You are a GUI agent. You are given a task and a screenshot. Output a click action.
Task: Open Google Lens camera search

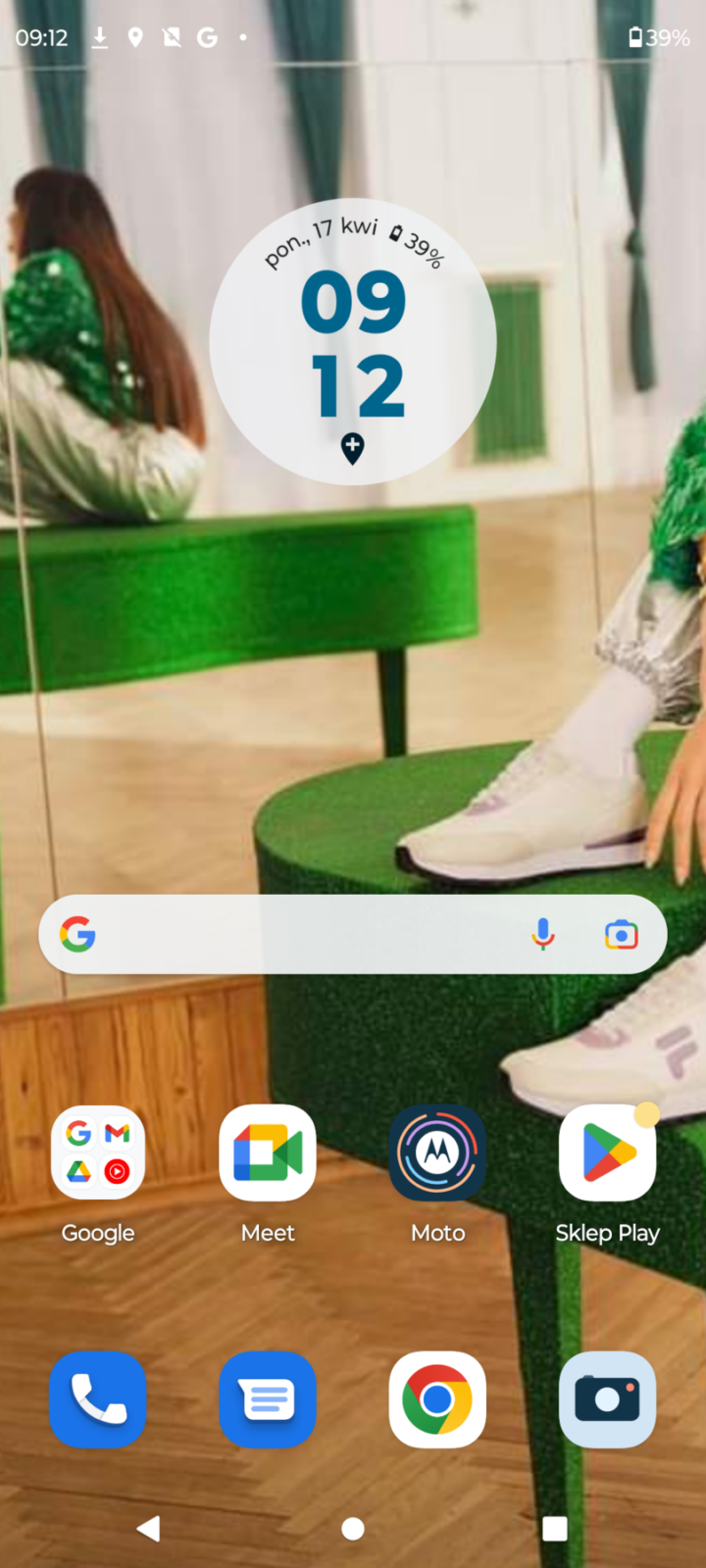(621, 935)
